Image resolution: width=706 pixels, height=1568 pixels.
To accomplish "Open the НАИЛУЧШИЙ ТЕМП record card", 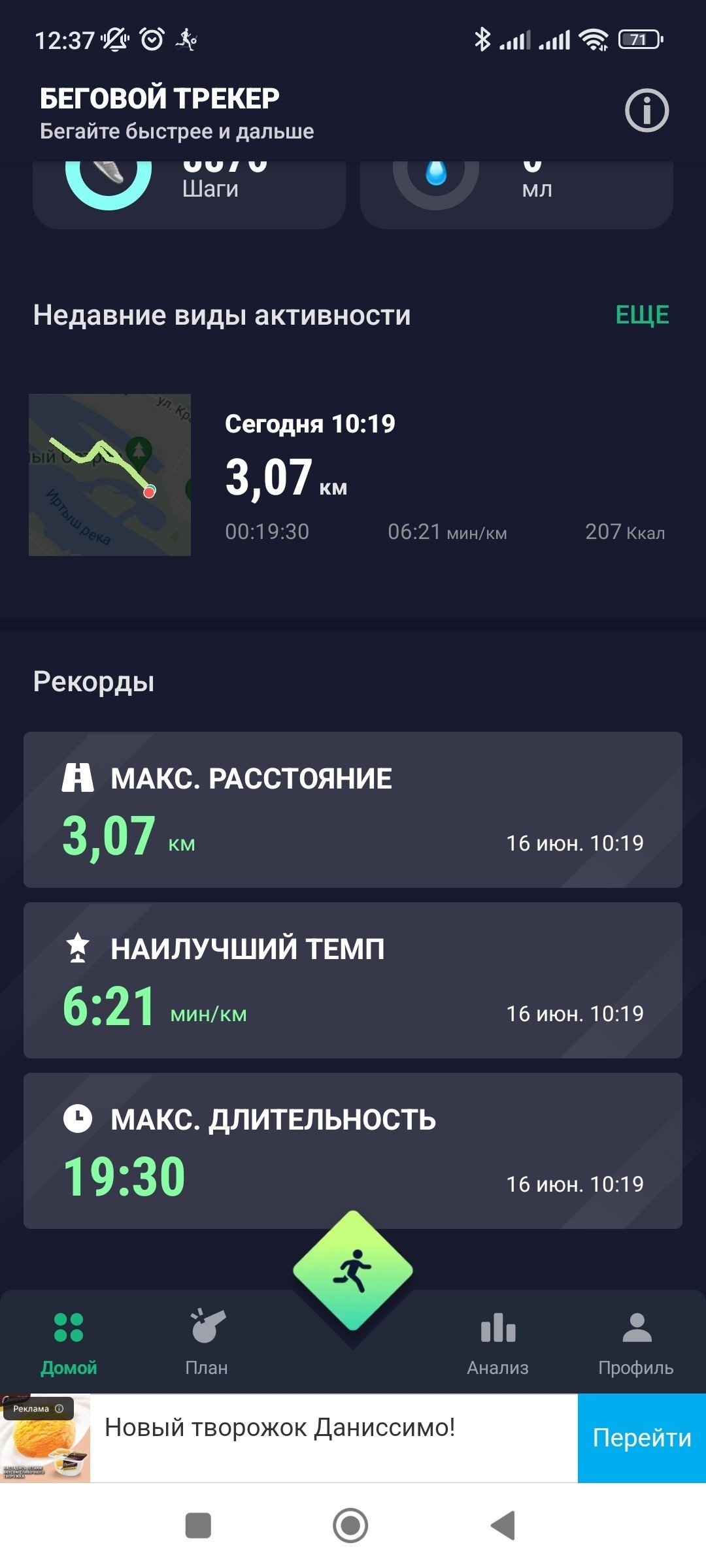I will point(353,980).
